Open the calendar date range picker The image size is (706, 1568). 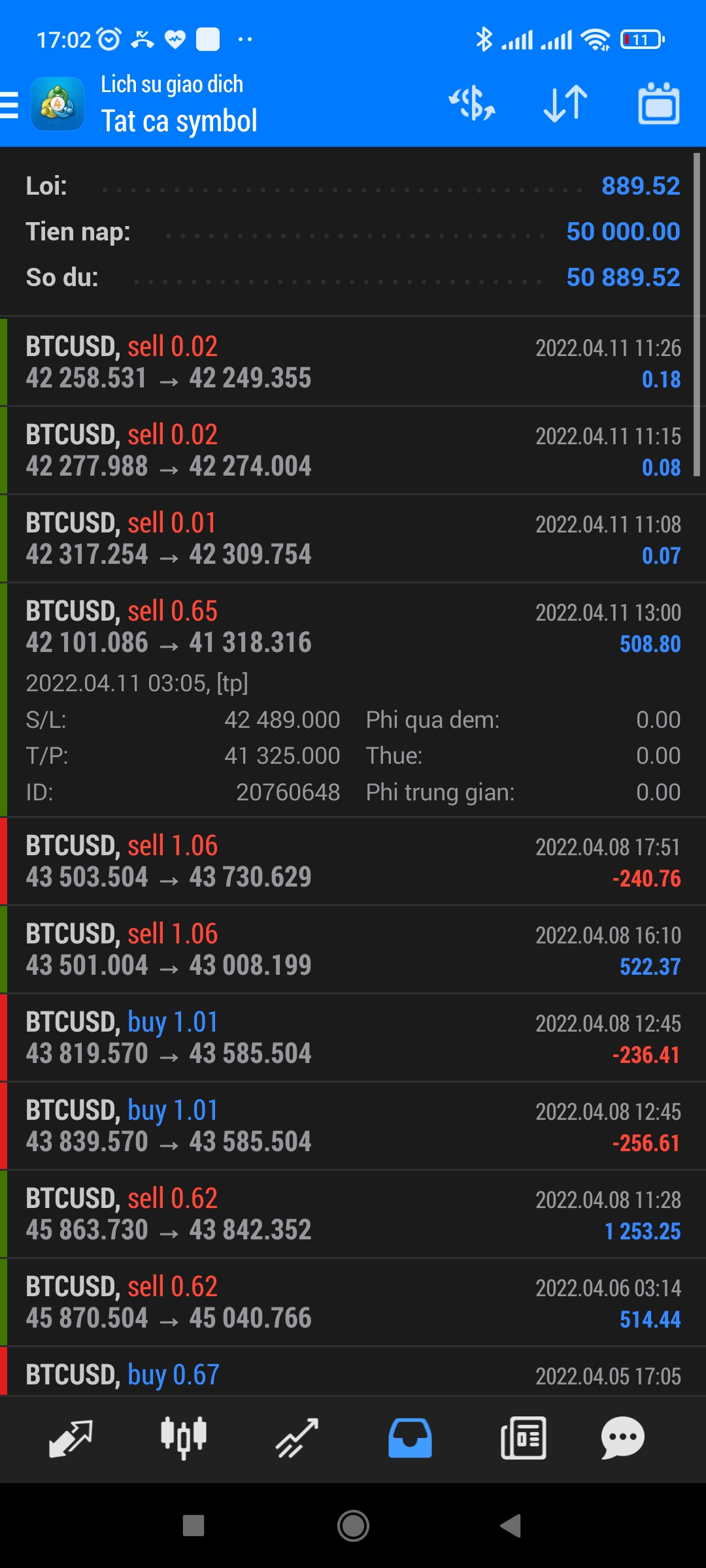click(x=658, y=105)
